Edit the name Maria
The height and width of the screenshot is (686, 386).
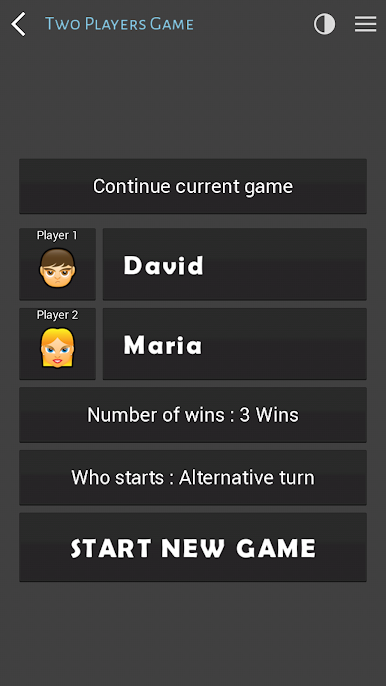[x=235, y=344]
